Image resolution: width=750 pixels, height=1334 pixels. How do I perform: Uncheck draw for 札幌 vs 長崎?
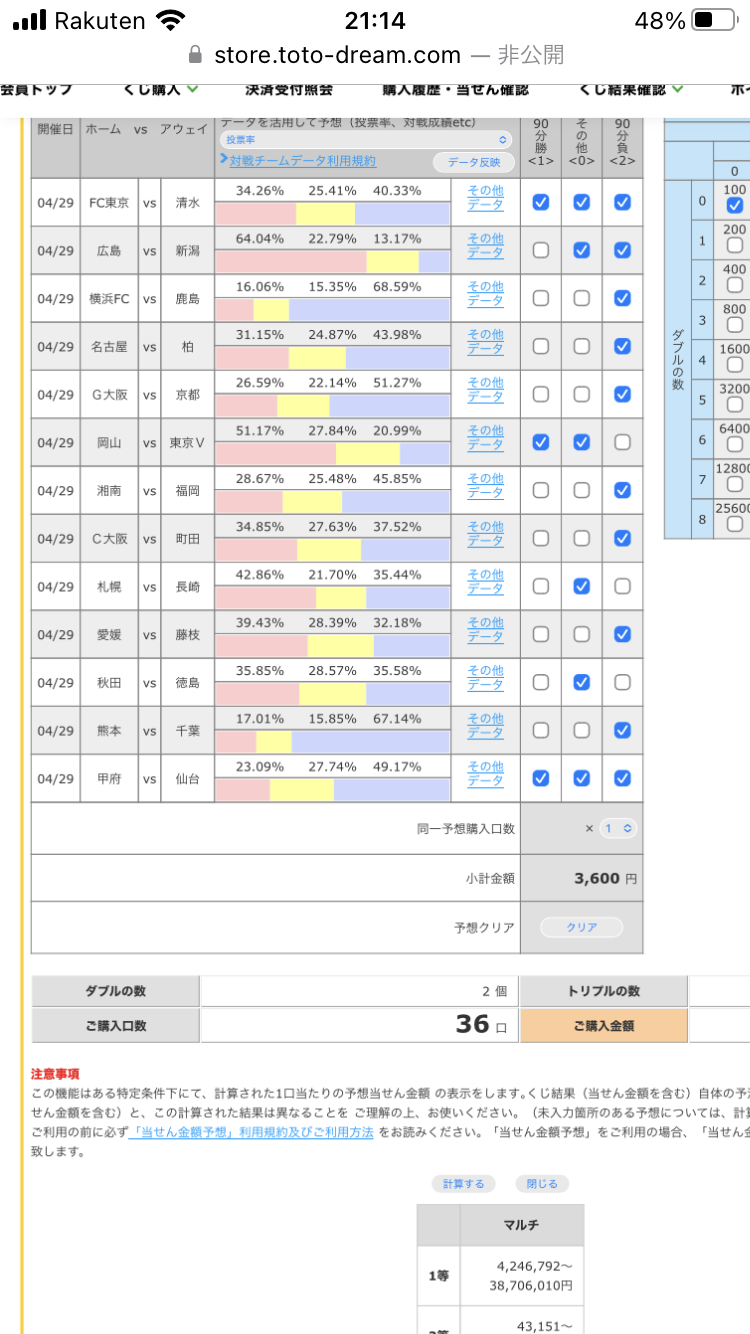point(581,586)
